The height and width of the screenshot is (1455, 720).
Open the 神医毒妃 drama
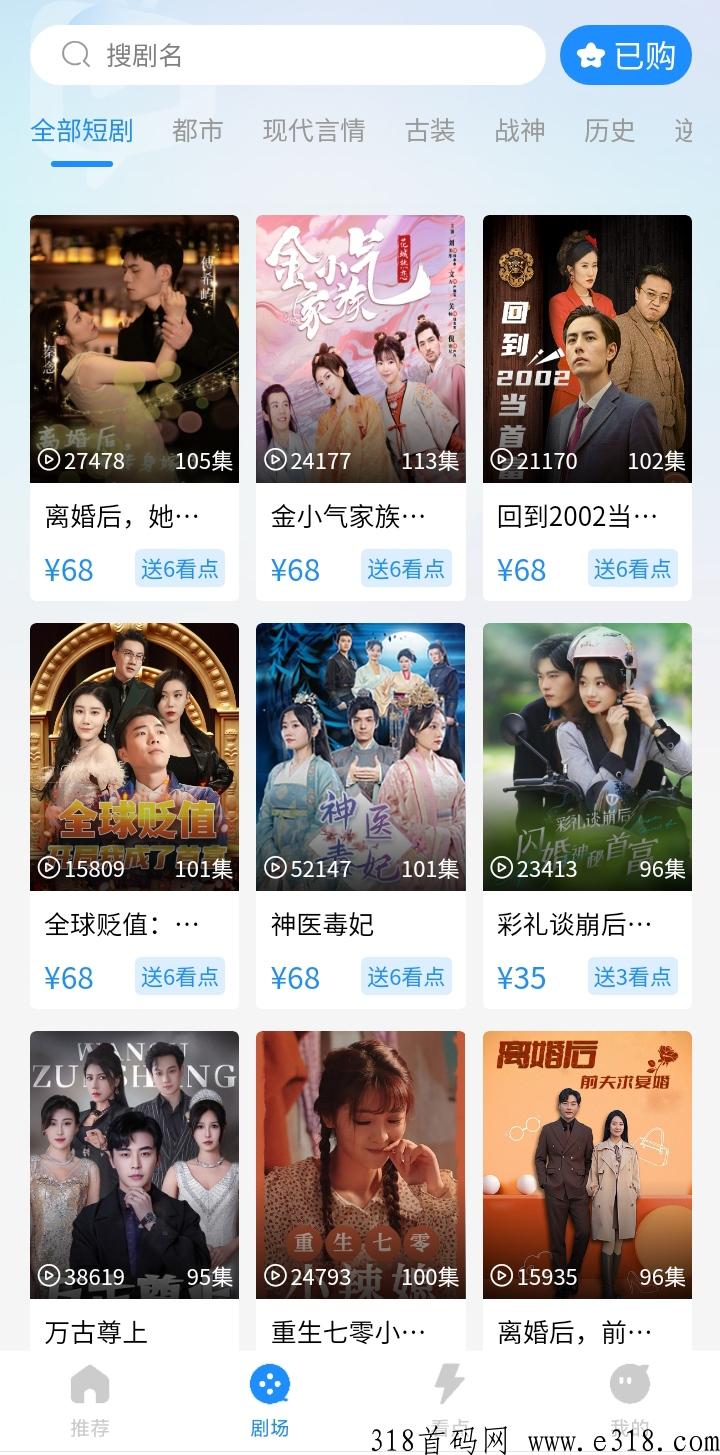coord(361,816)
